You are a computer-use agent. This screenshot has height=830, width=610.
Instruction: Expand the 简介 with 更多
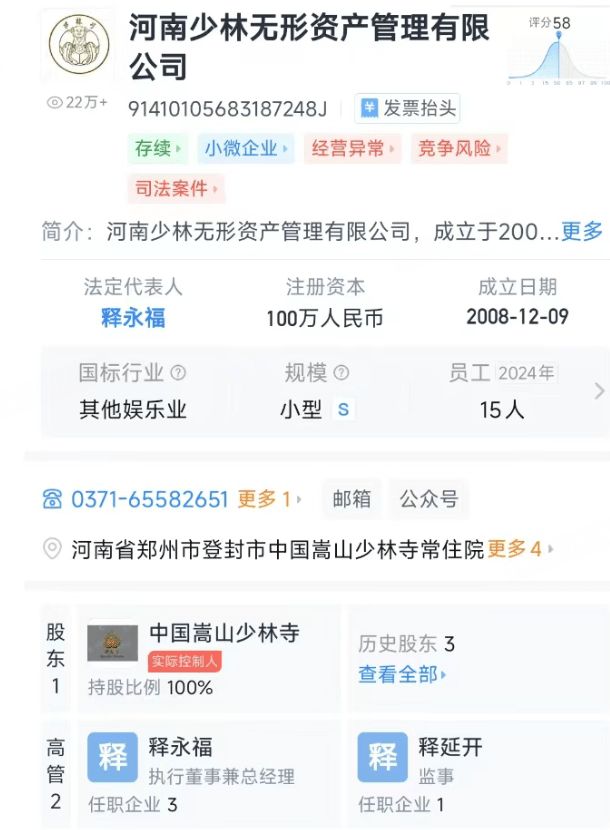(581, 232)
